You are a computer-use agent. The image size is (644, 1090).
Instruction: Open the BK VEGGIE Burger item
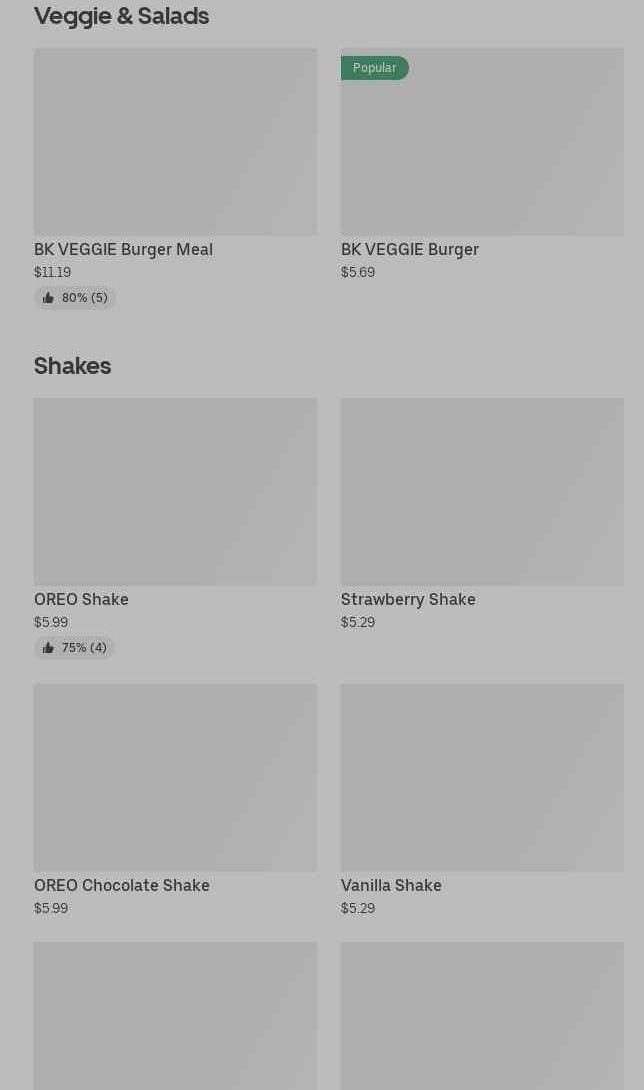482,142
